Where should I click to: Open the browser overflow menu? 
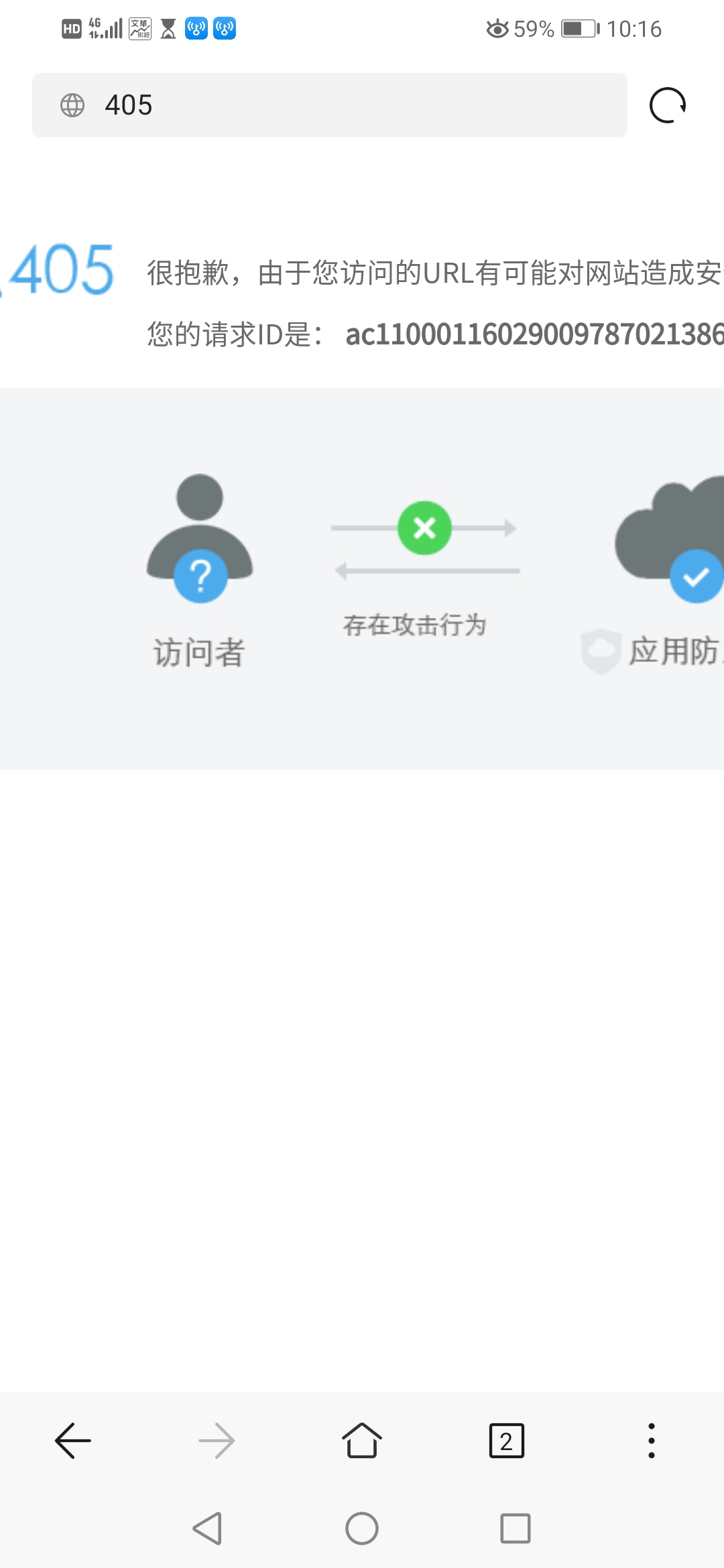tap(651, 1441)
